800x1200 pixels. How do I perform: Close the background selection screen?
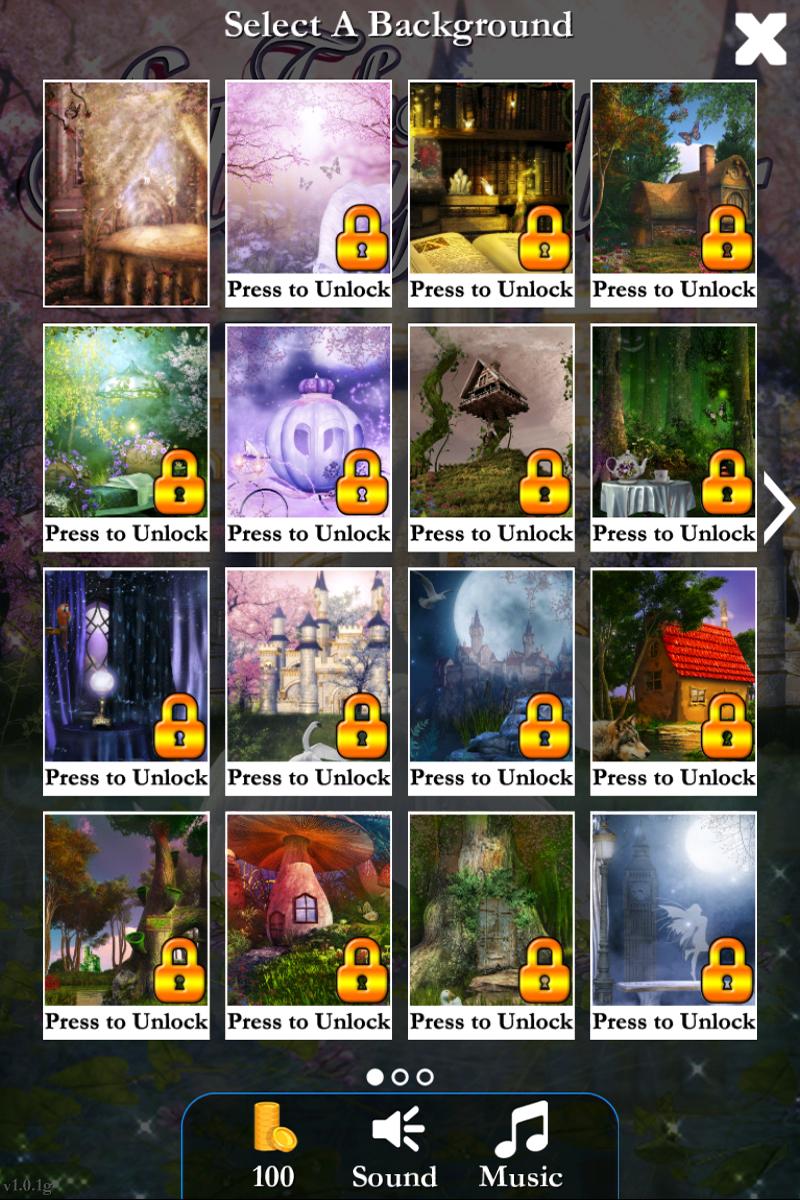click(760, 40)
